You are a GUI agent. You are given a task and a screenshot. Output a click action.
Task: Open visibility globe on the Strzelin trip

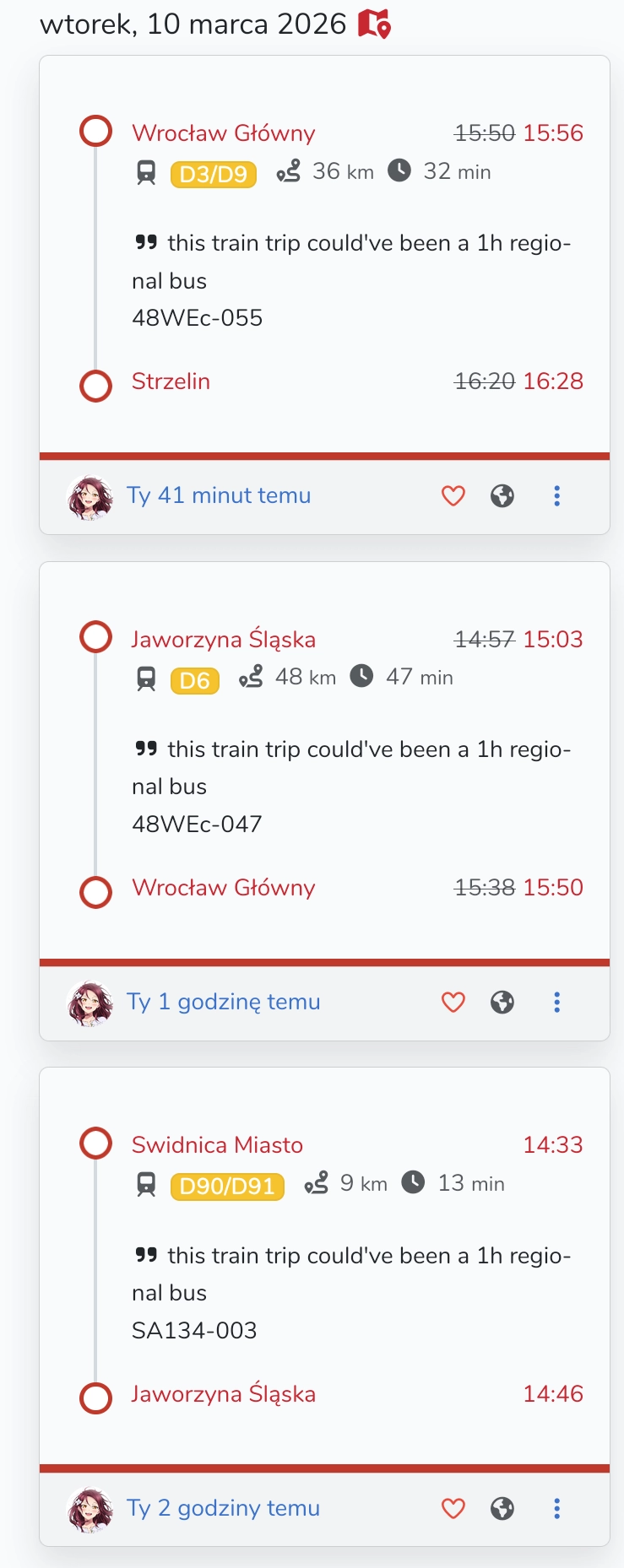coord(502,495)
